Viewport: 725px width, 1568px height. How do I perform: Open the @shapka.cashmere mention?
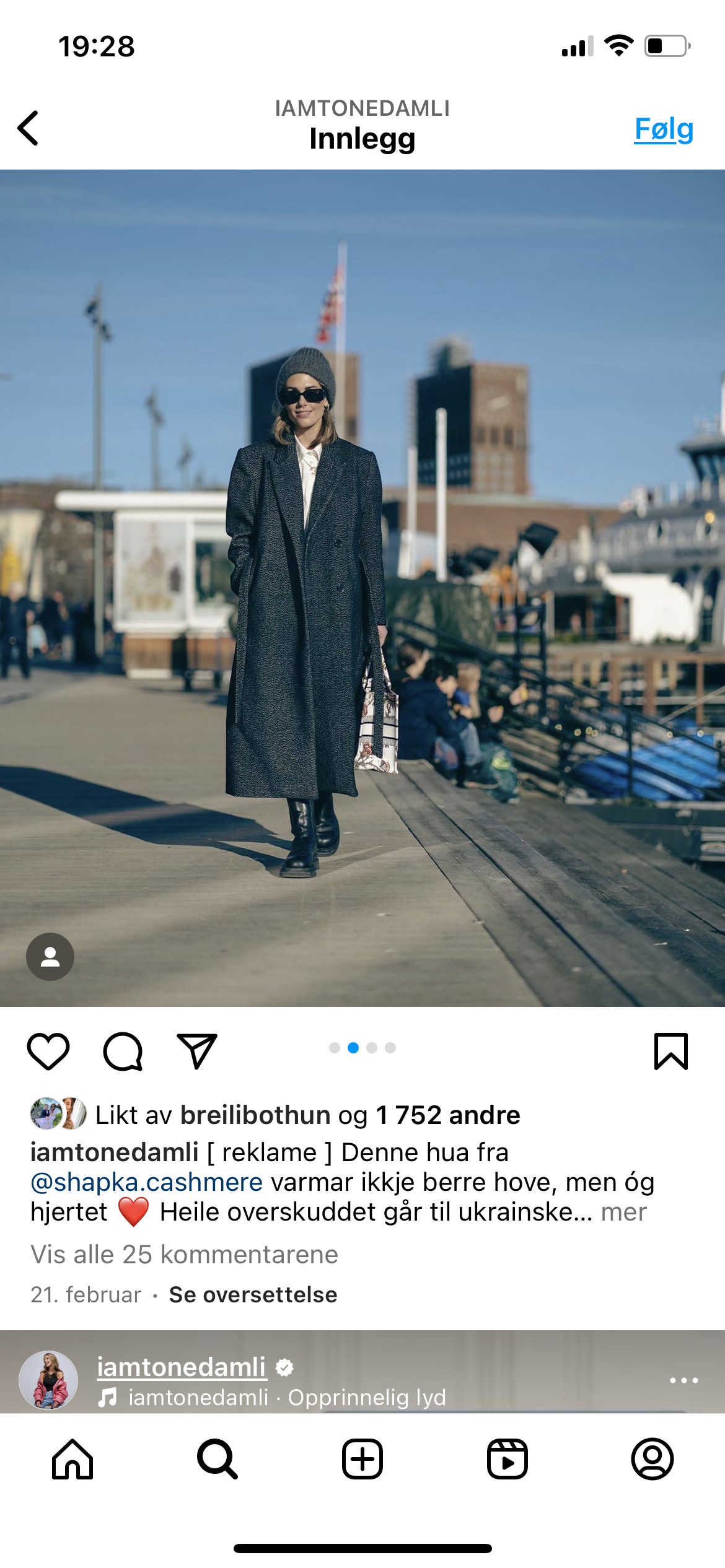pos(147,1182)
